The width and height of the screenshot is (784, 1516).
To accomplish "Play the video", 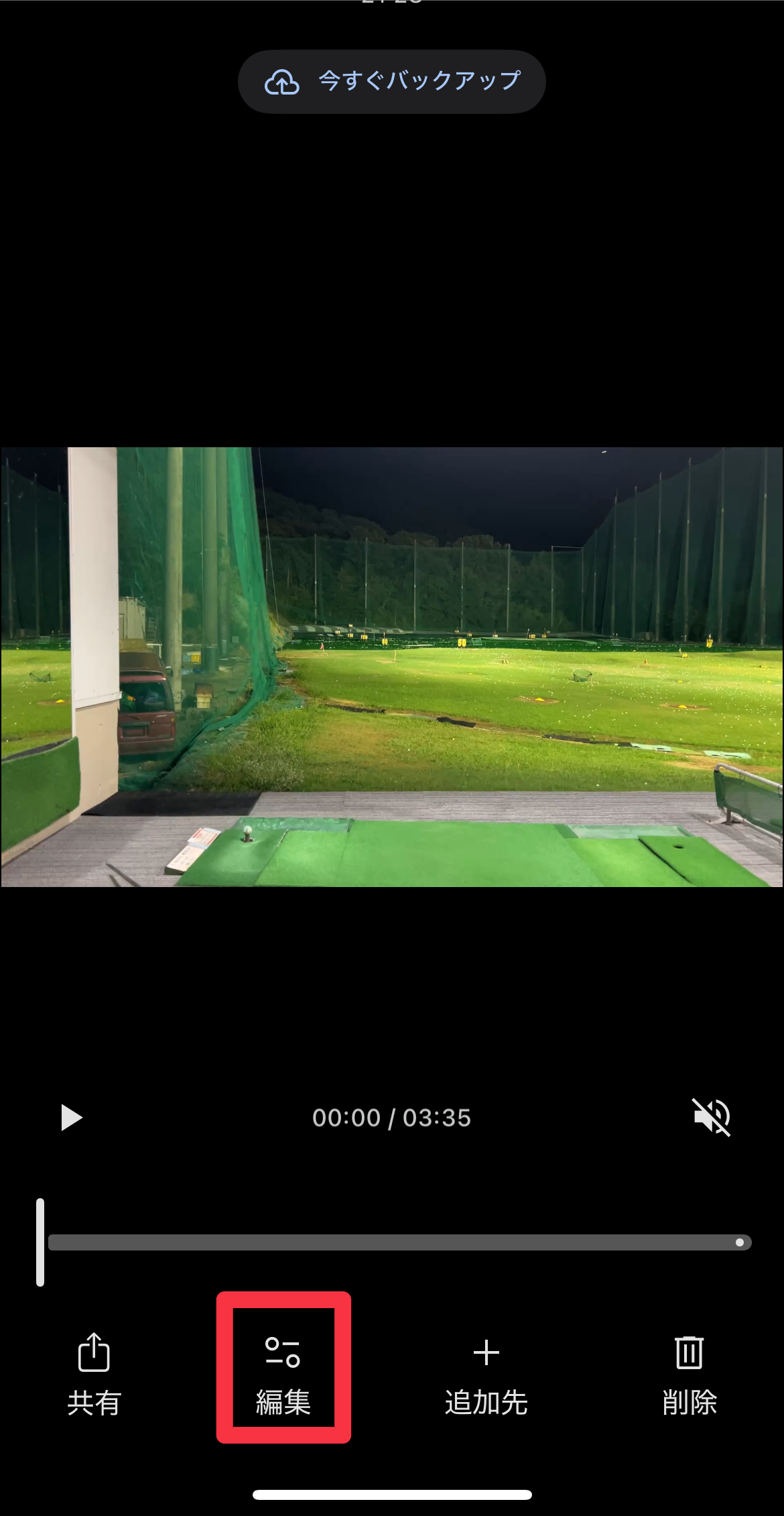I will 71,1118.
